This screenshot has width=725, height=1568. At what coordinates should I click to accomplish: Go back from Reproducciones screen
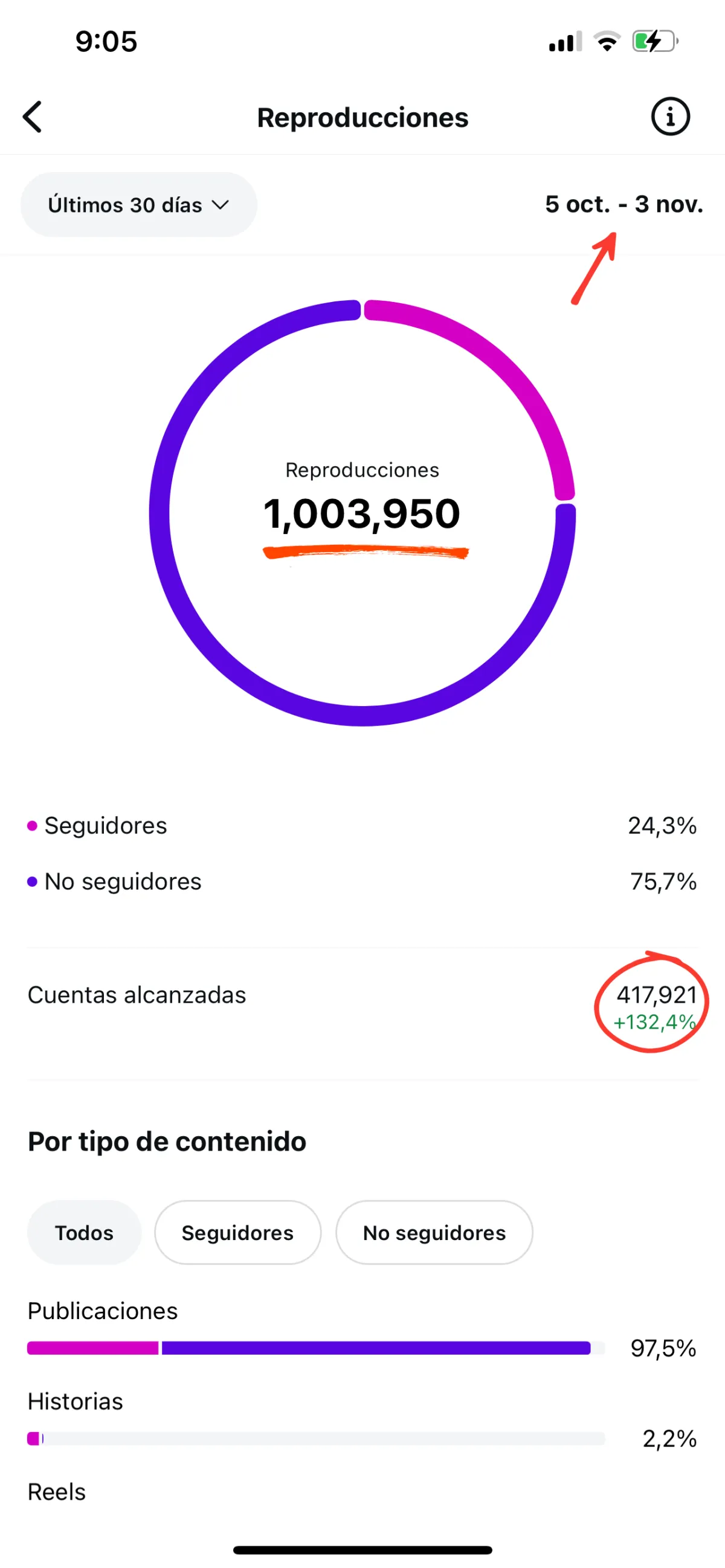click(33, 117)
